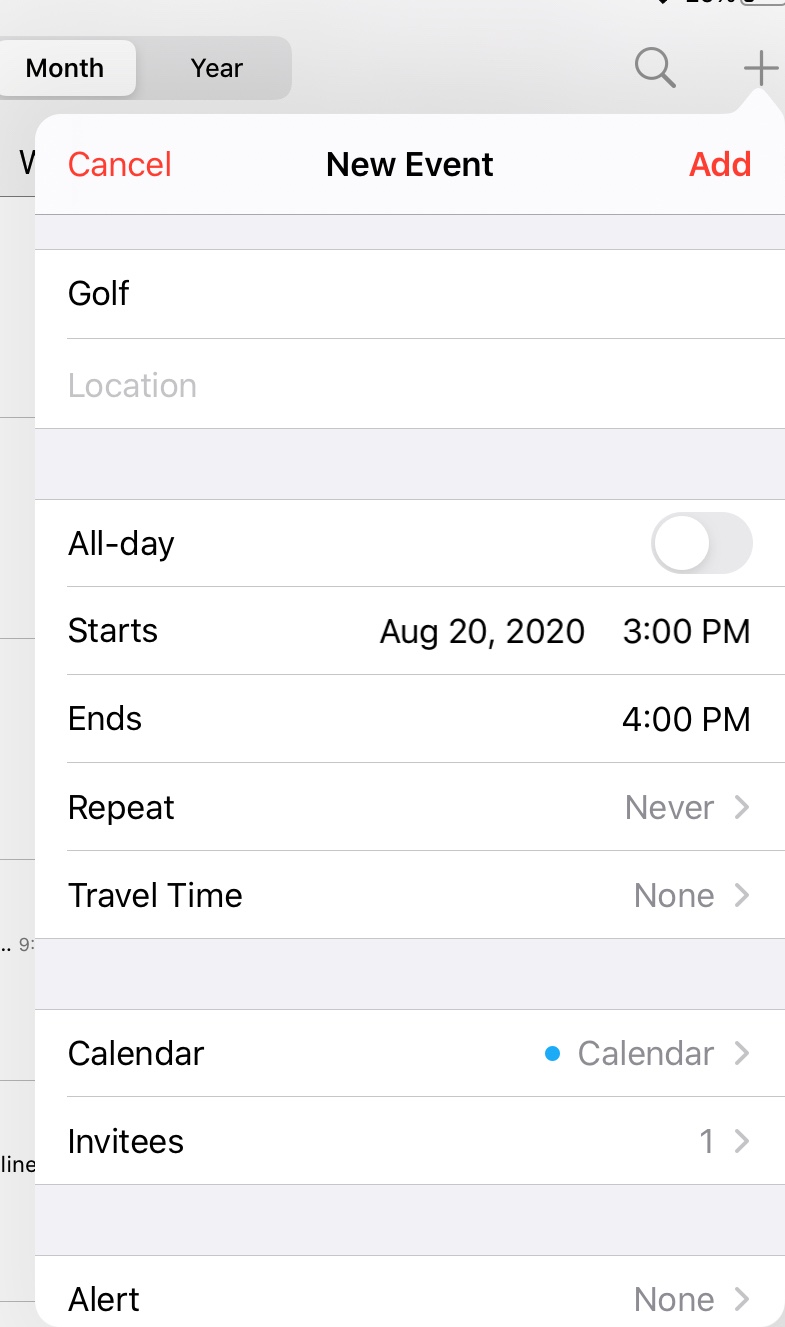Switch to the Year view
Viewport: 785px width, 1327px height.
click(x=216, y=68)
